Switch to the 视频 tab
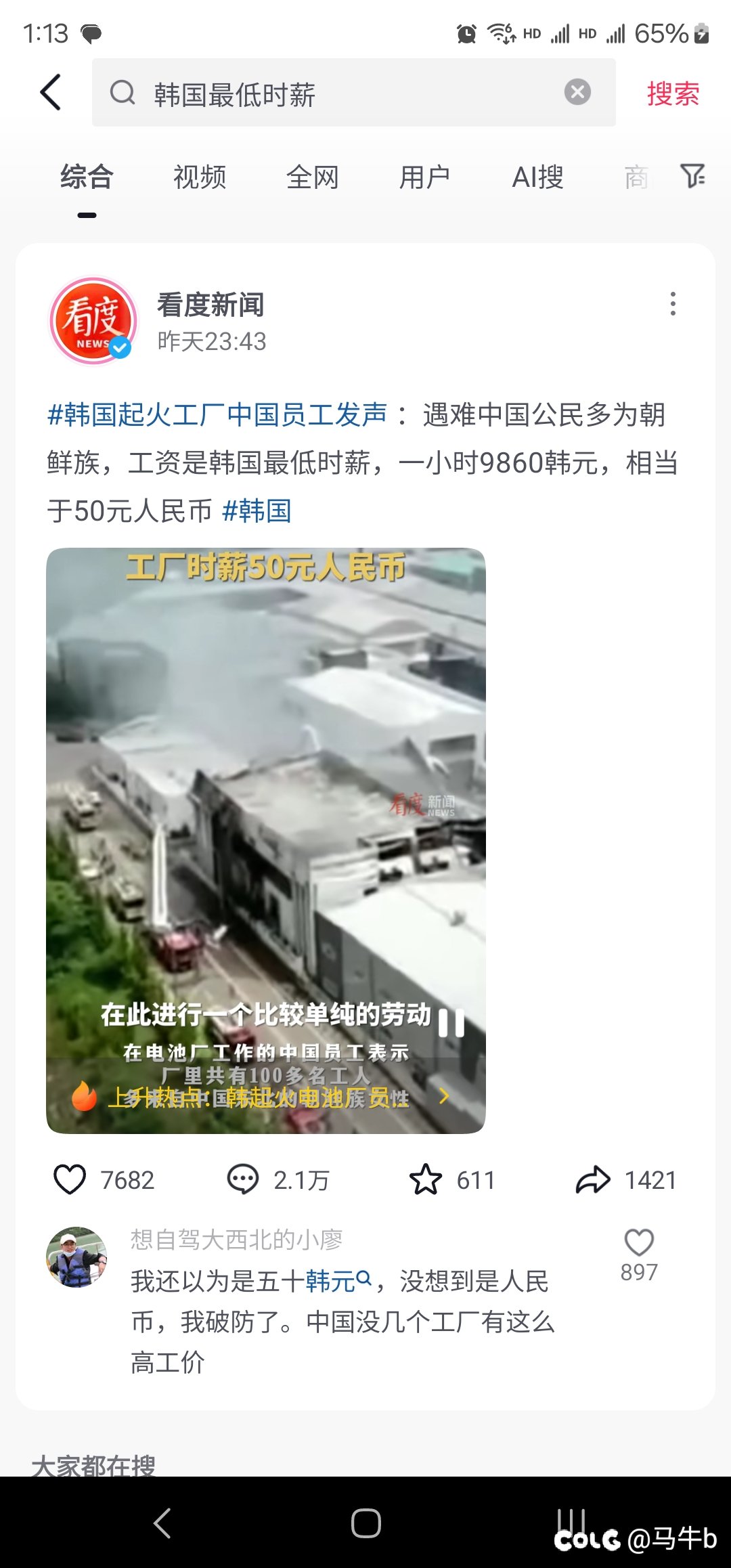 click(199, 177)
